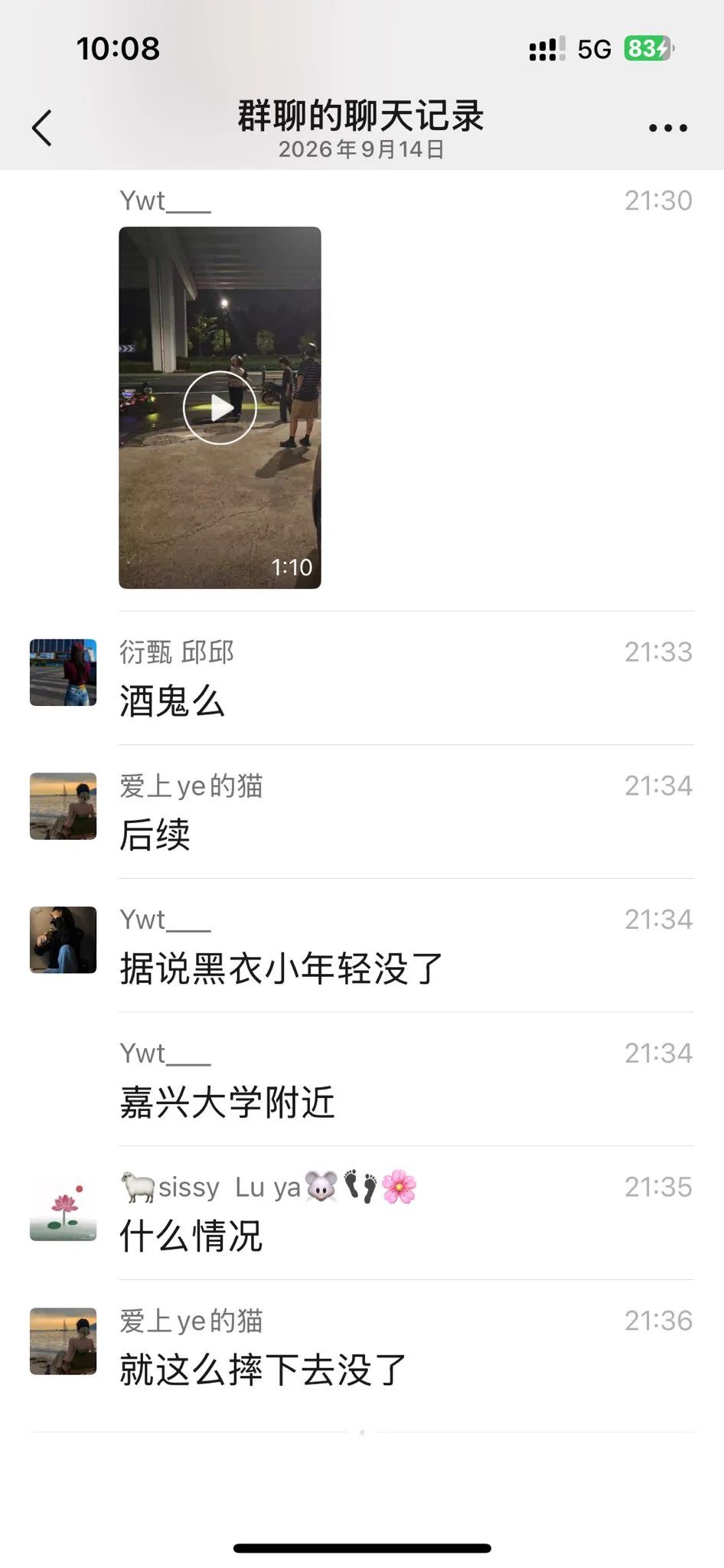The height and width of the screenshot is (1568, 724).
Task: Tap sissy Lu ya's lotus avatar
Action: point(64,1207)
